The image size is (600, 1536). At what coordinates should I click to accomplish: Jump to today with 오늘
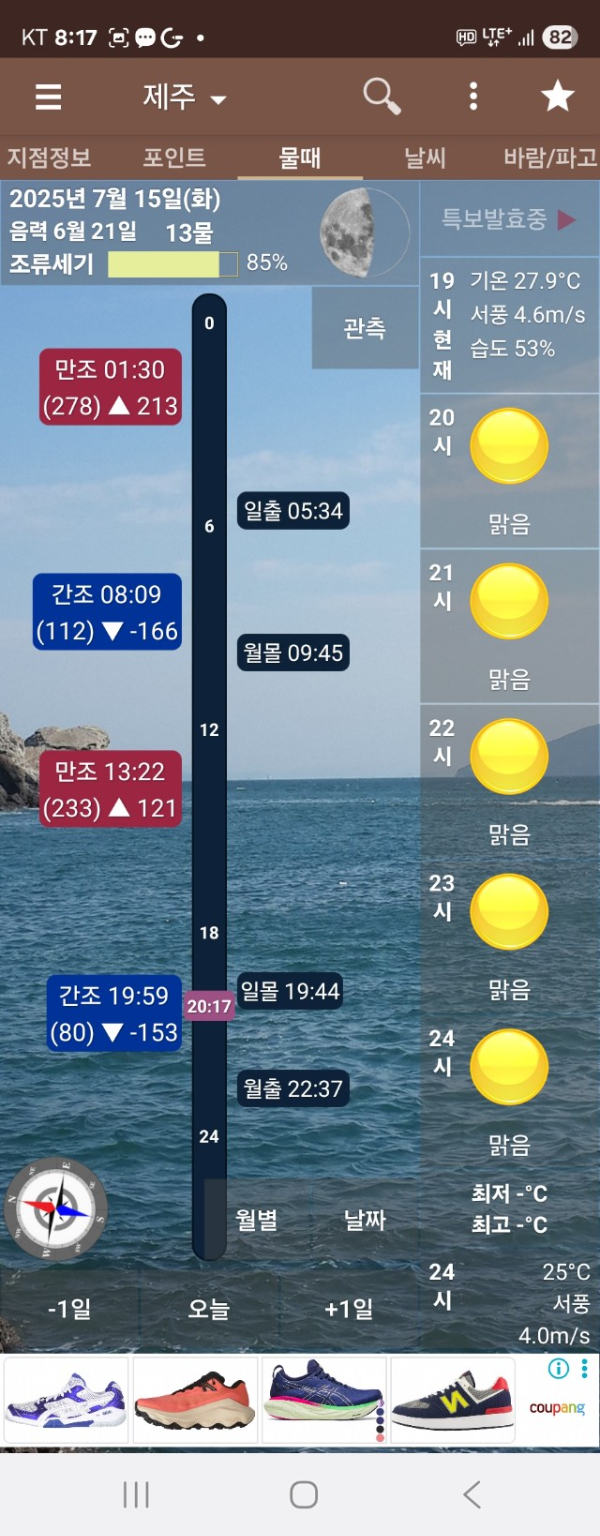tap(209, 1309)
